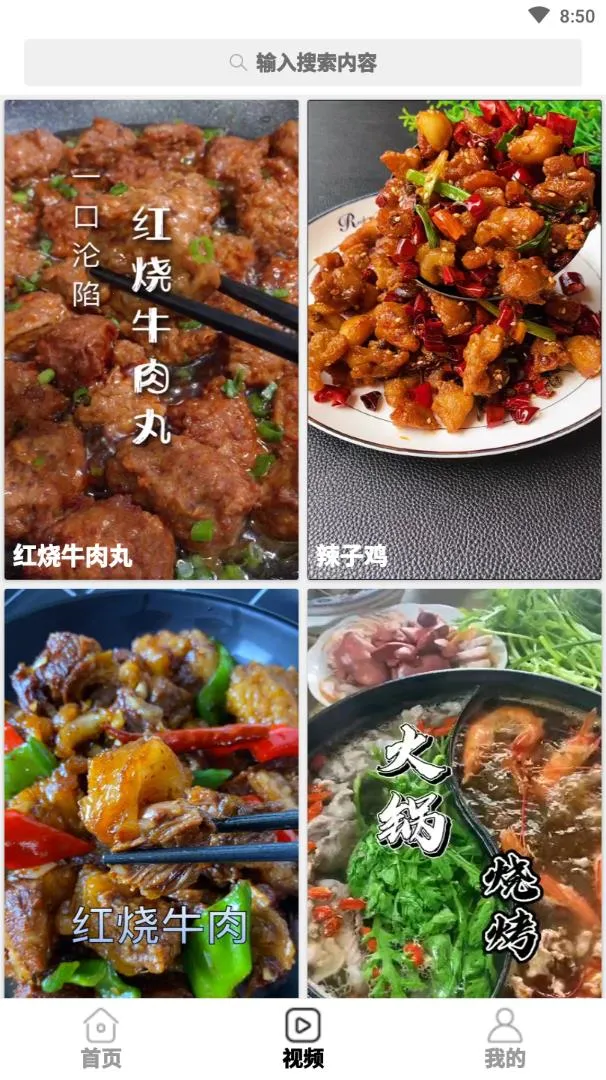Tap the search box 输入搜索内容
The width and height of the screenshot is (606, 1080).
pos(303,62)
